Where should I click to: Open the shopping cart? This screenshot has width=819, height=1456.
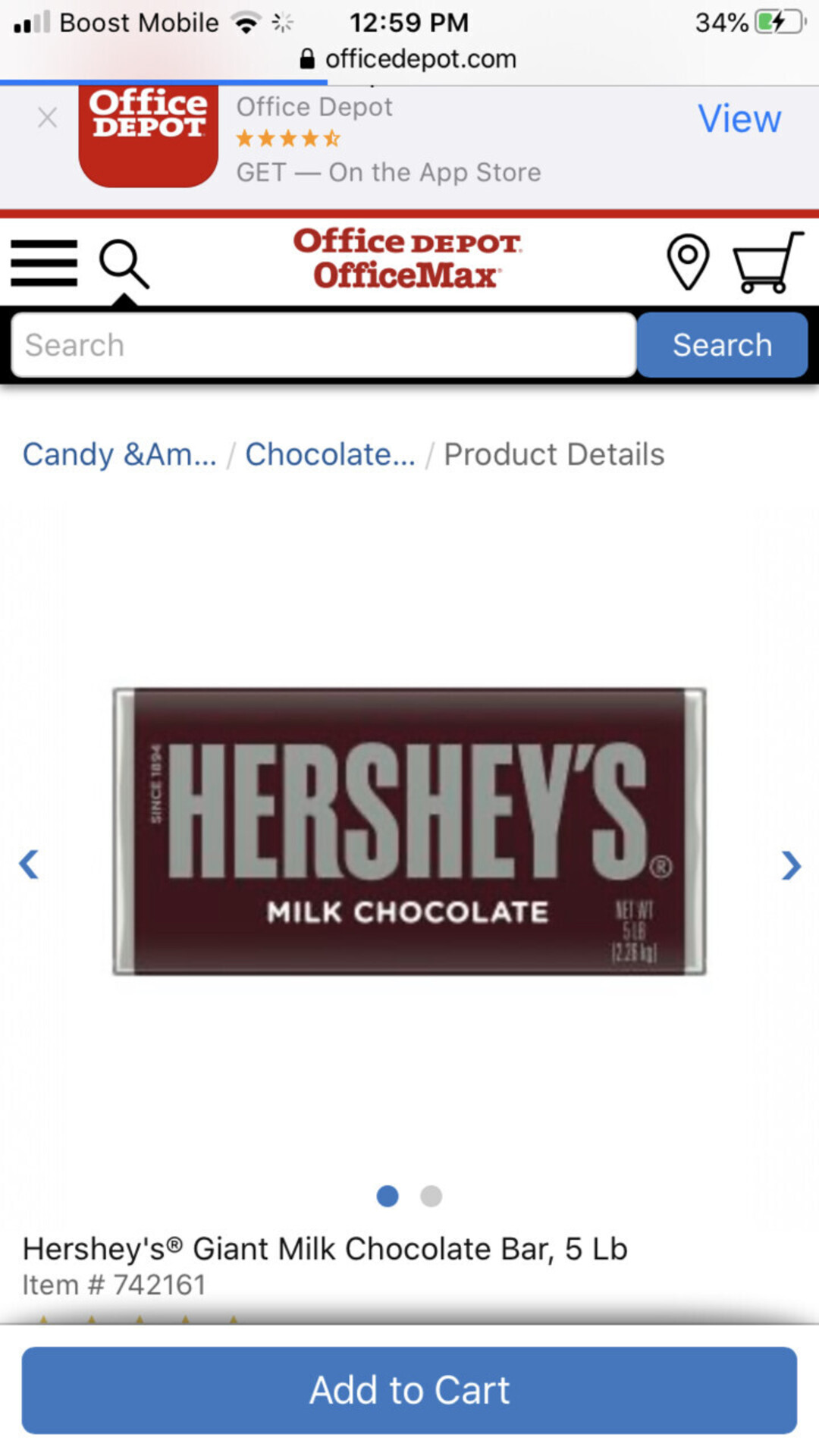[x=767, y=262]
